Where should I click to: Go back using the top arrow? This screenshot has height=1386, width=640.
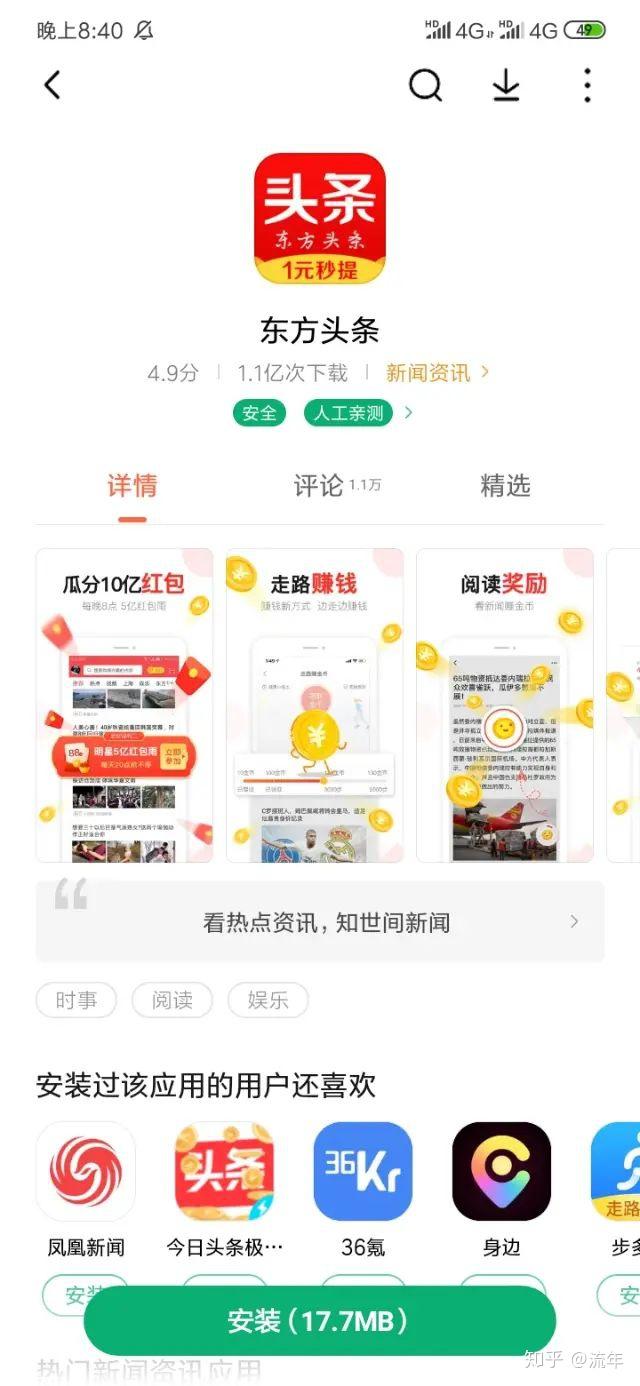coord(53,86)
